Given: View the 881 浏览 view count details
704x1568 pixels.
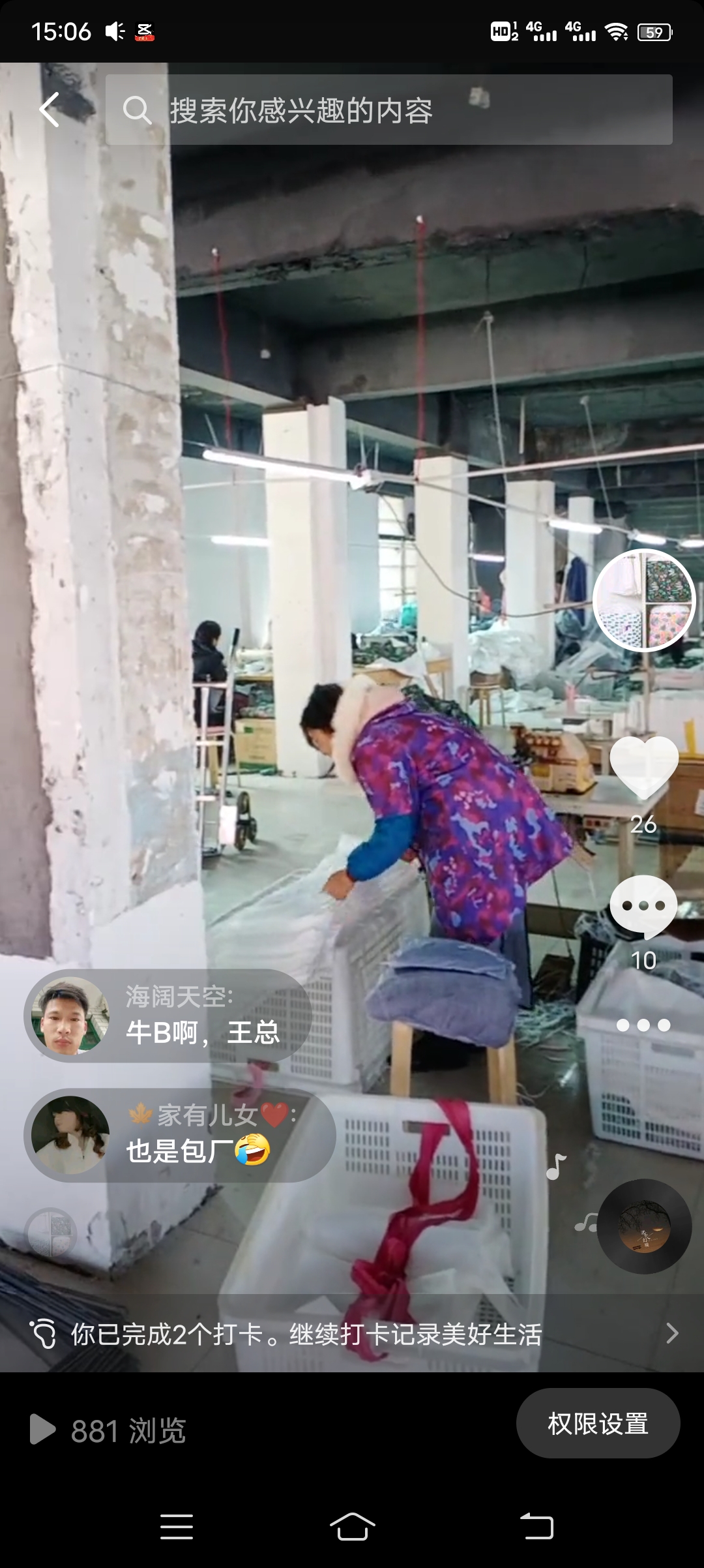Looking at the screenshot, I should tap(109, 1430).
